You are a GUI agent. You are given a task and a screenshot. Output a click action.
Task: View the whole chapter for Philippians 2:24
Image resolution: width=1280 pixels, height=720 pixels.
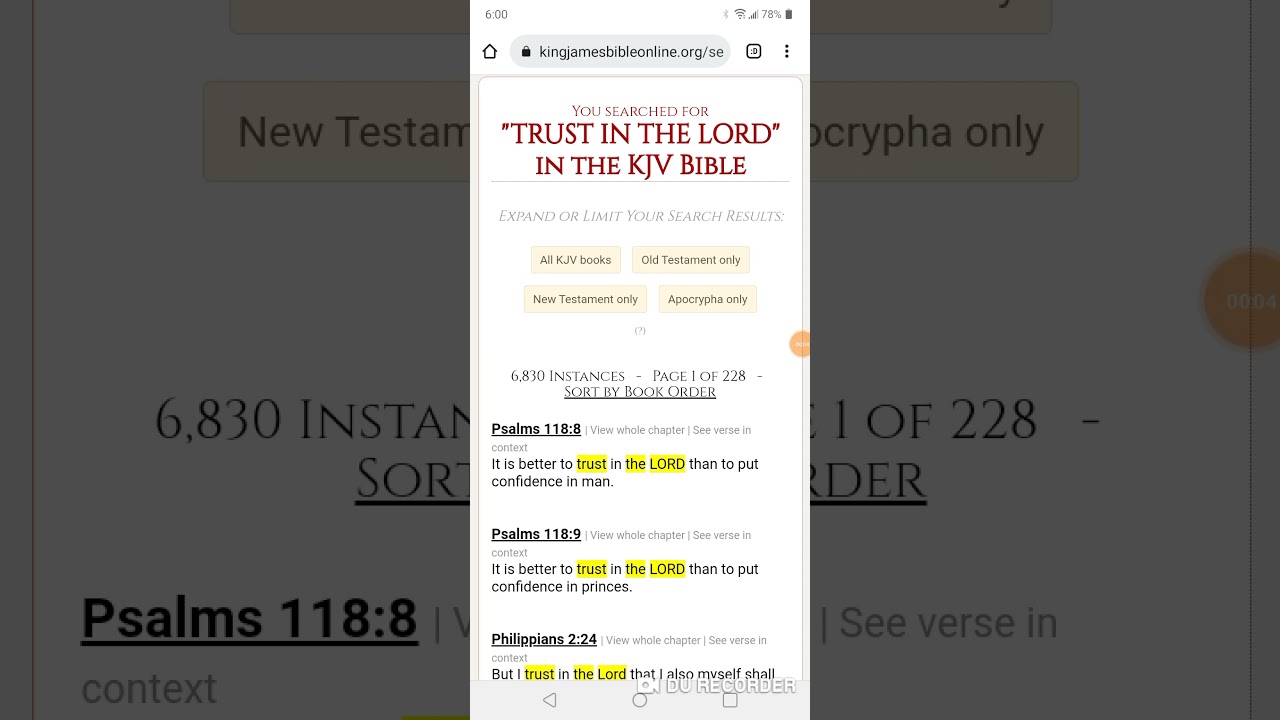click(653, 640)
